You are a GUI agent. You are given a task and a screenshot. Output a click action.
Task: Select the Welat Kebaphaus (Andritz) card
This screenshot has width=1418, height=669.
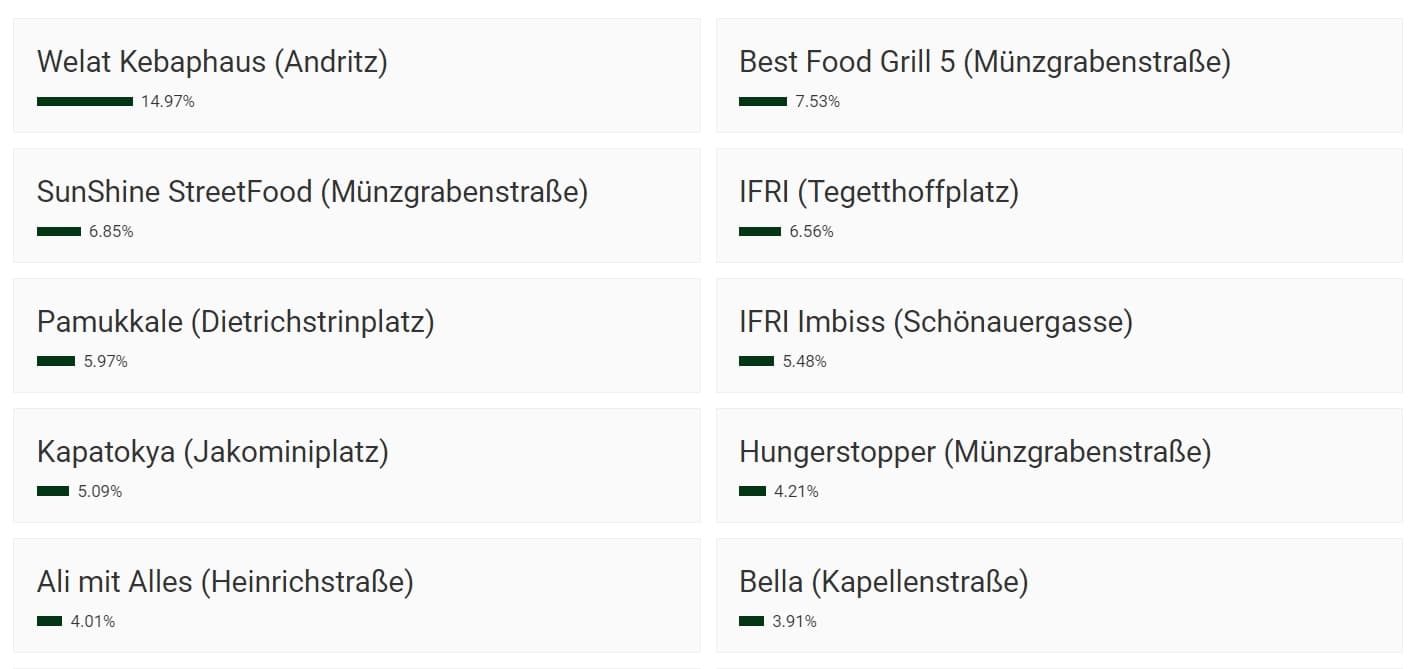(x=356, y=75)
